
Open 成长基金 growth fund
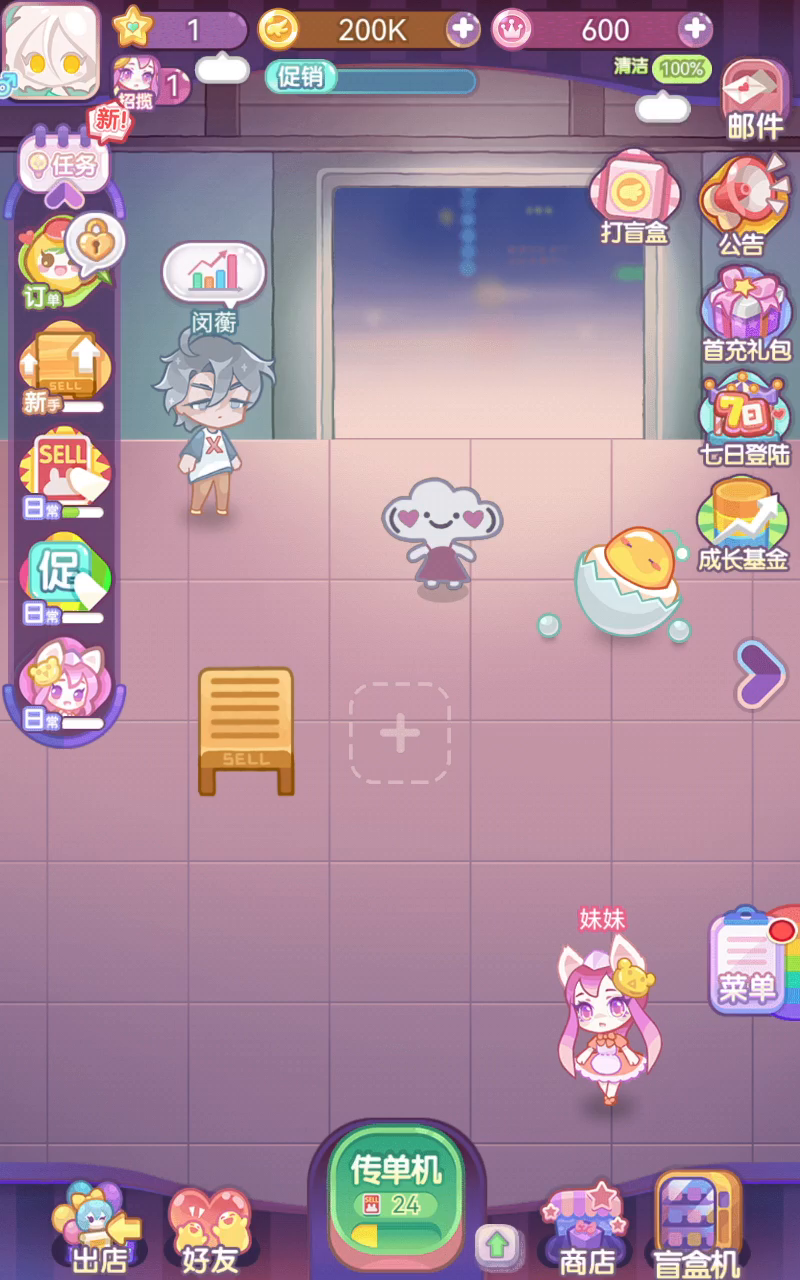tap(743, 525)
